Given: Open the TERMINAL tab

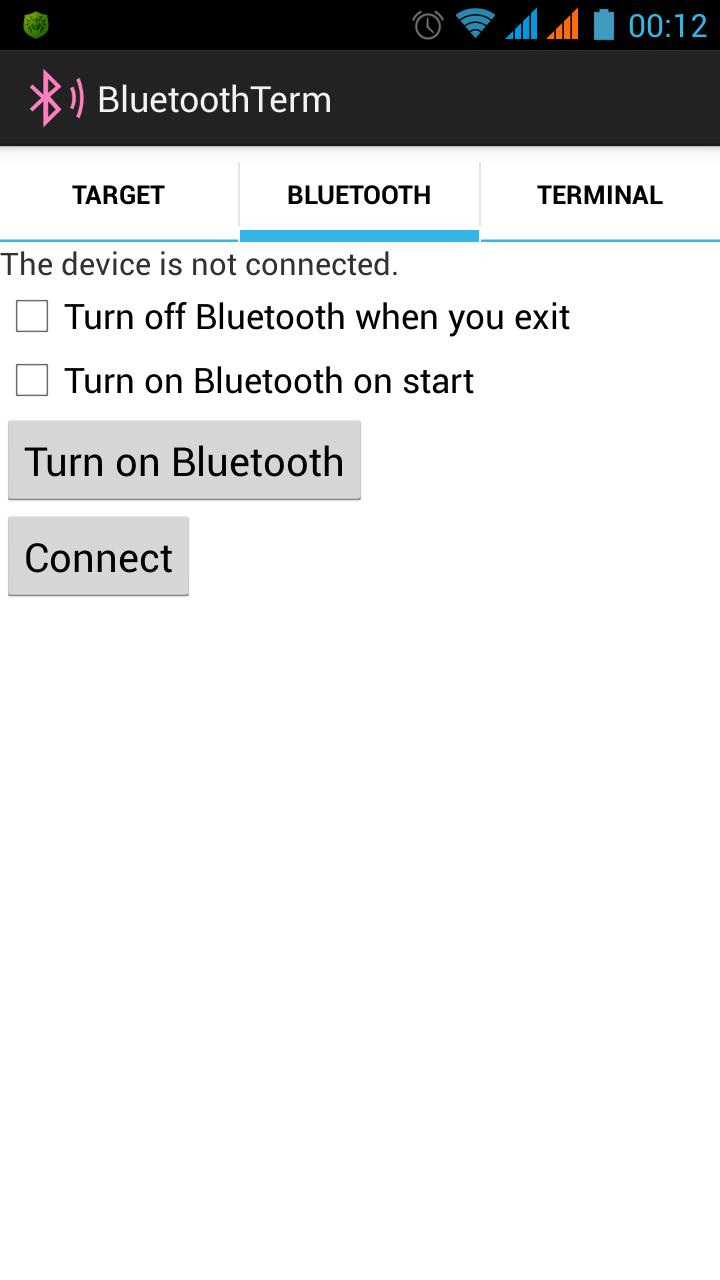Looking at the screenshot, I should 600,195.
